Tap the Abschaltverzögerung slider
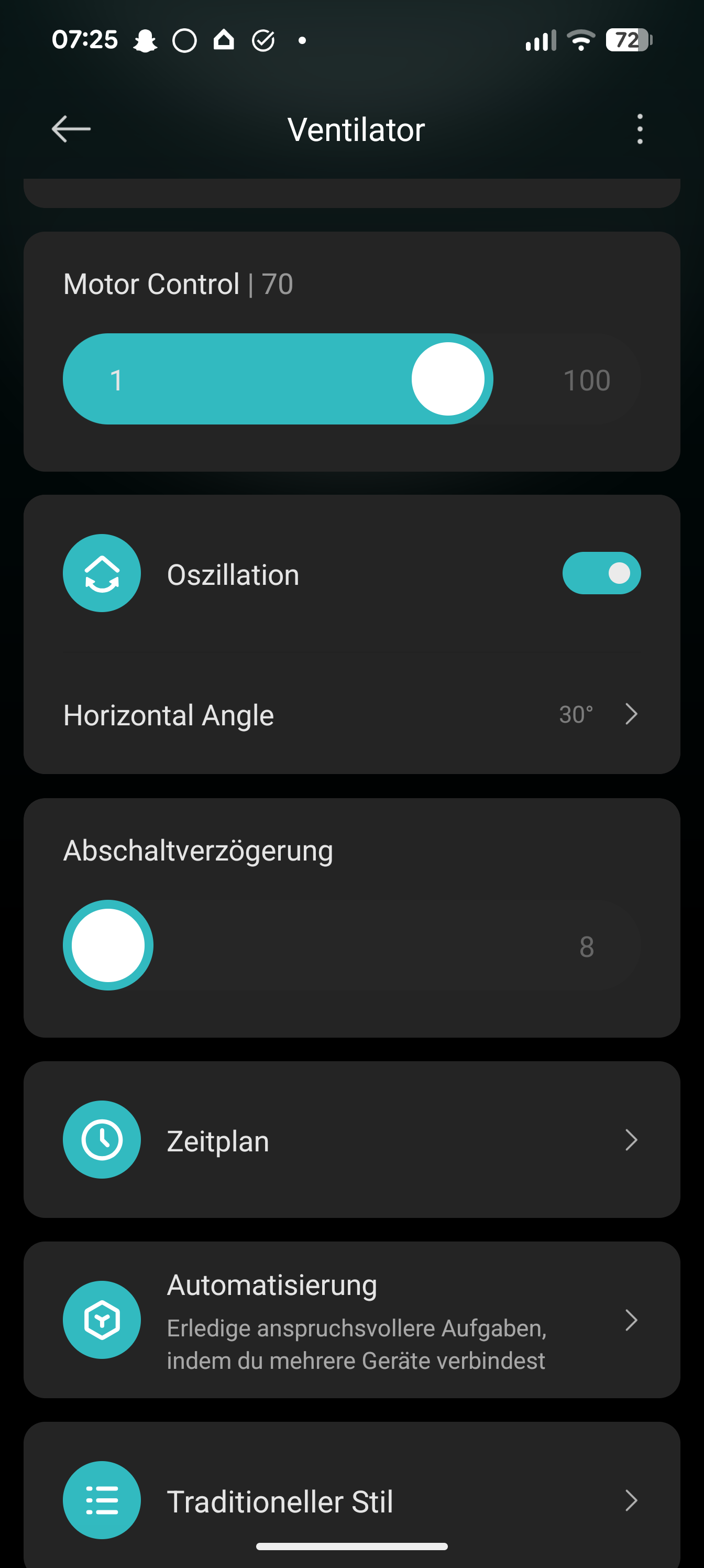The image size is (704, 1568). point(351,945)
